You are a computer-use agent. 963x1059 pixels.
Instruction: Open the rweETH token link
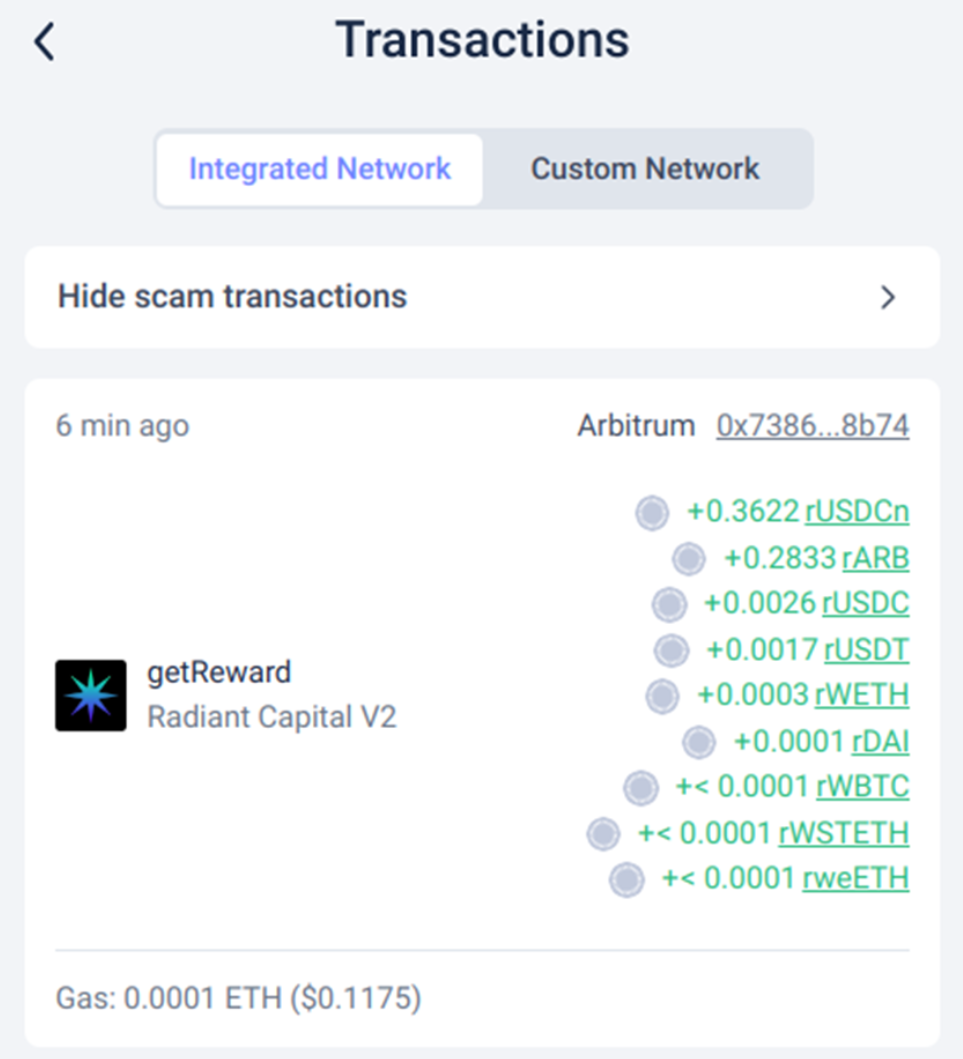tap(856, 878)
